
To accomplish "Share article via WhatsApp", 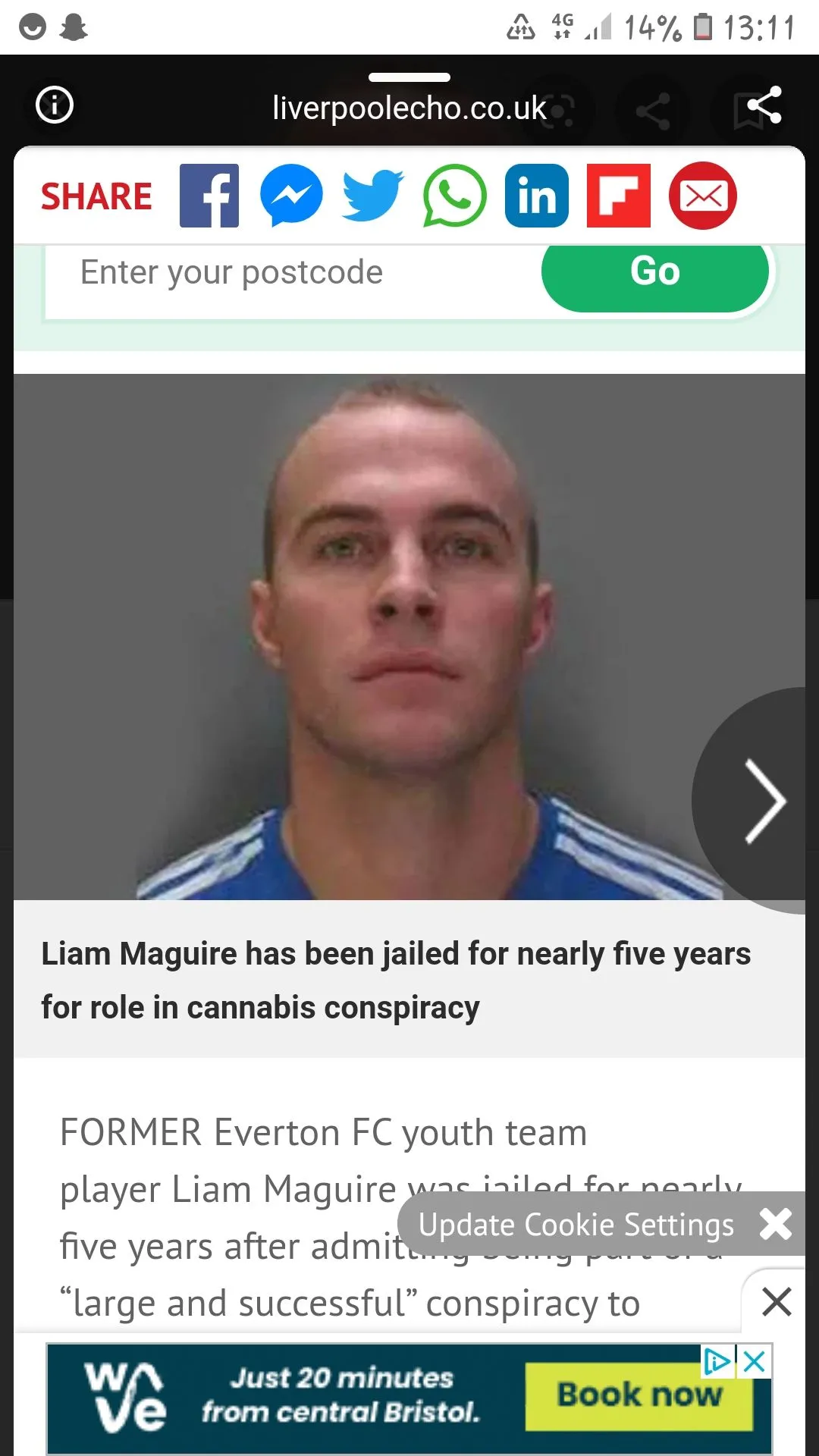I will coord(454,196).
